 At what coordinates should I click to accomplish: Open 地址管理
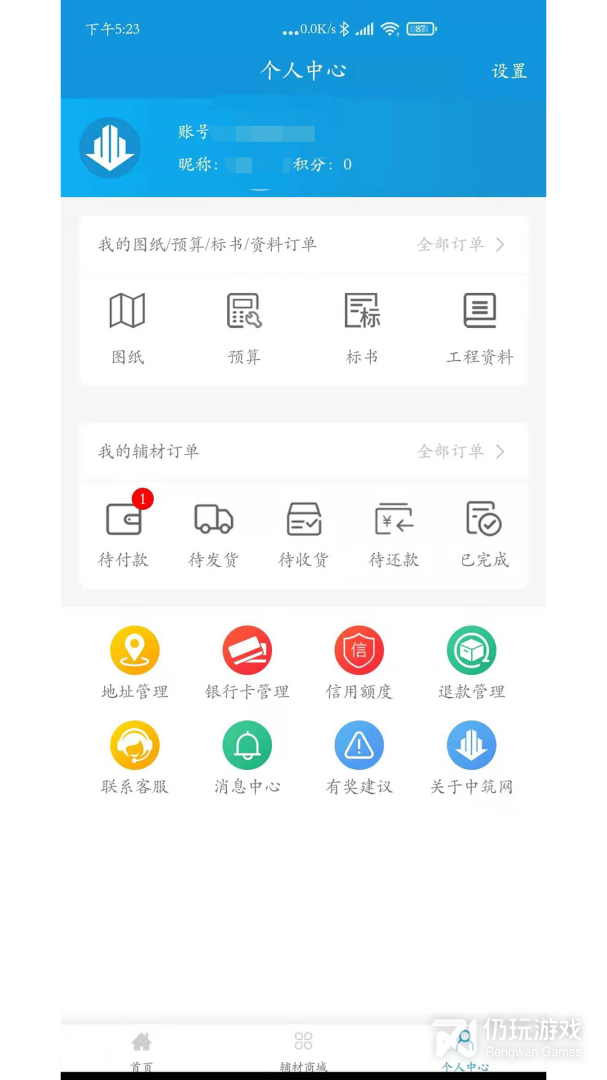coord(135,662)
